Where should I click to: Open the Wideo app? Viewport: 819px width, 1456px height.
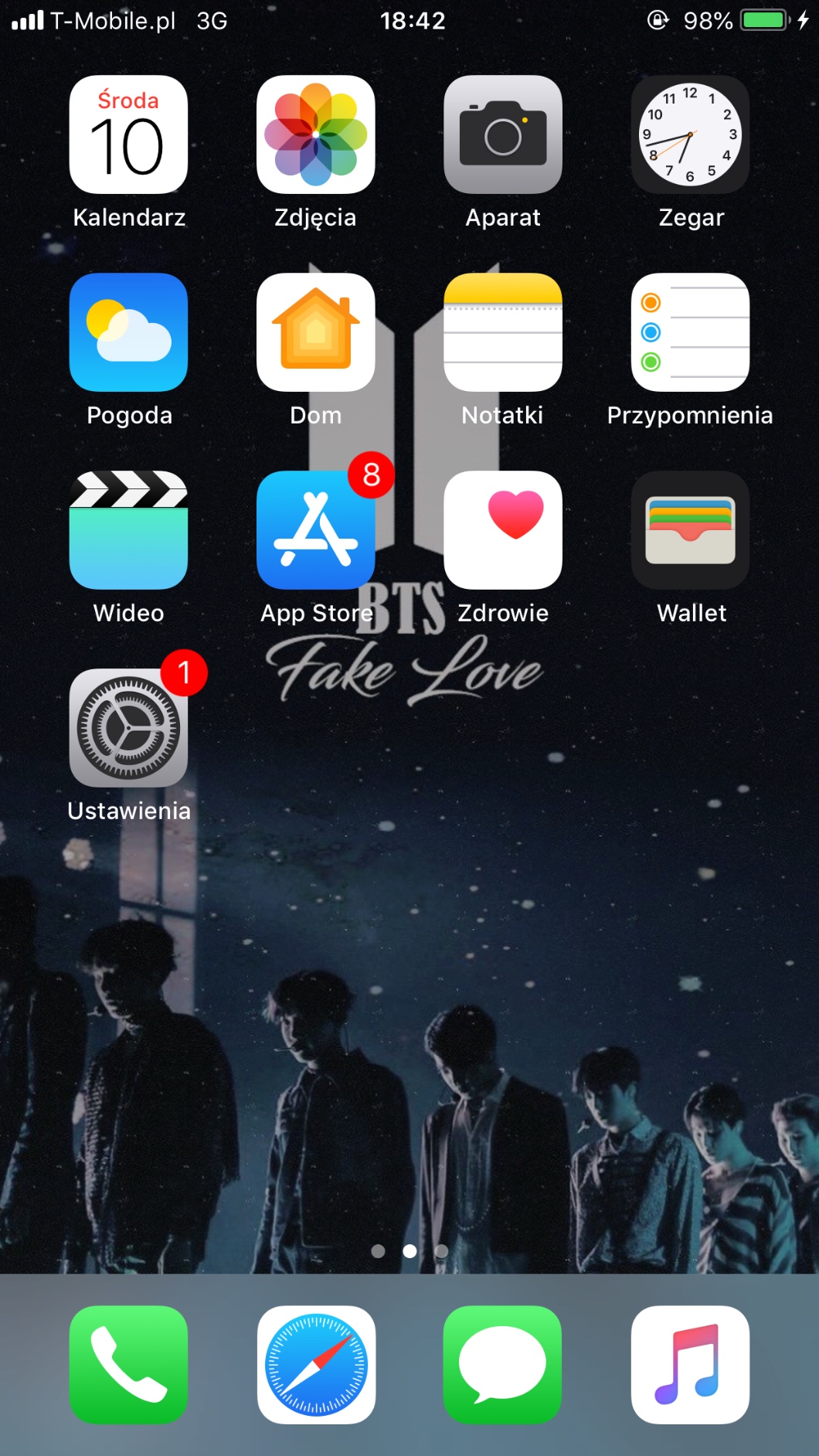point(128,530)
